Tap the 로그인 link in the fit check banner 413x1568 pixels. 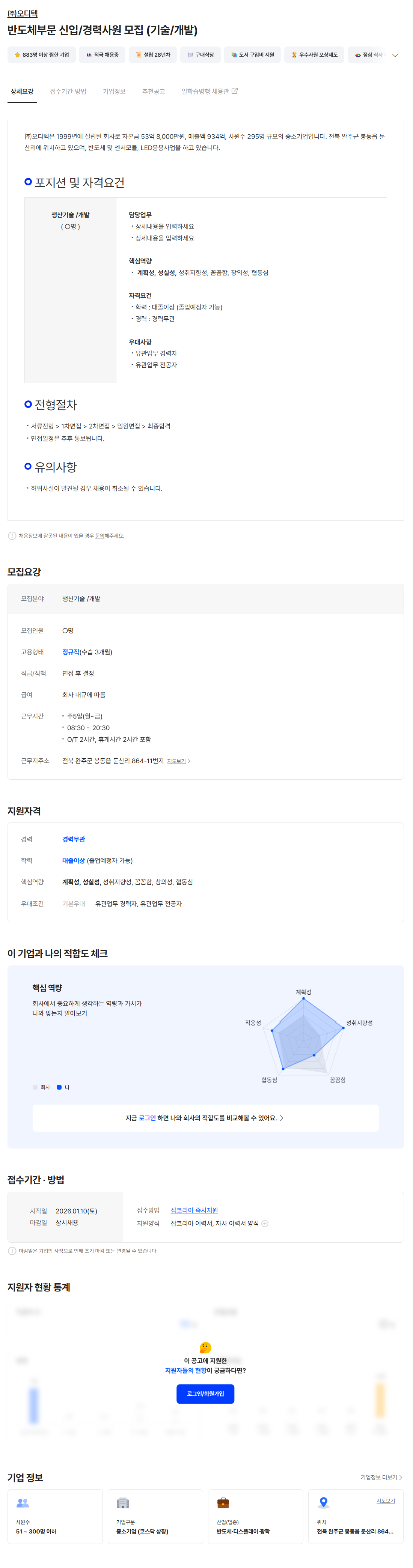point(147,1118)
